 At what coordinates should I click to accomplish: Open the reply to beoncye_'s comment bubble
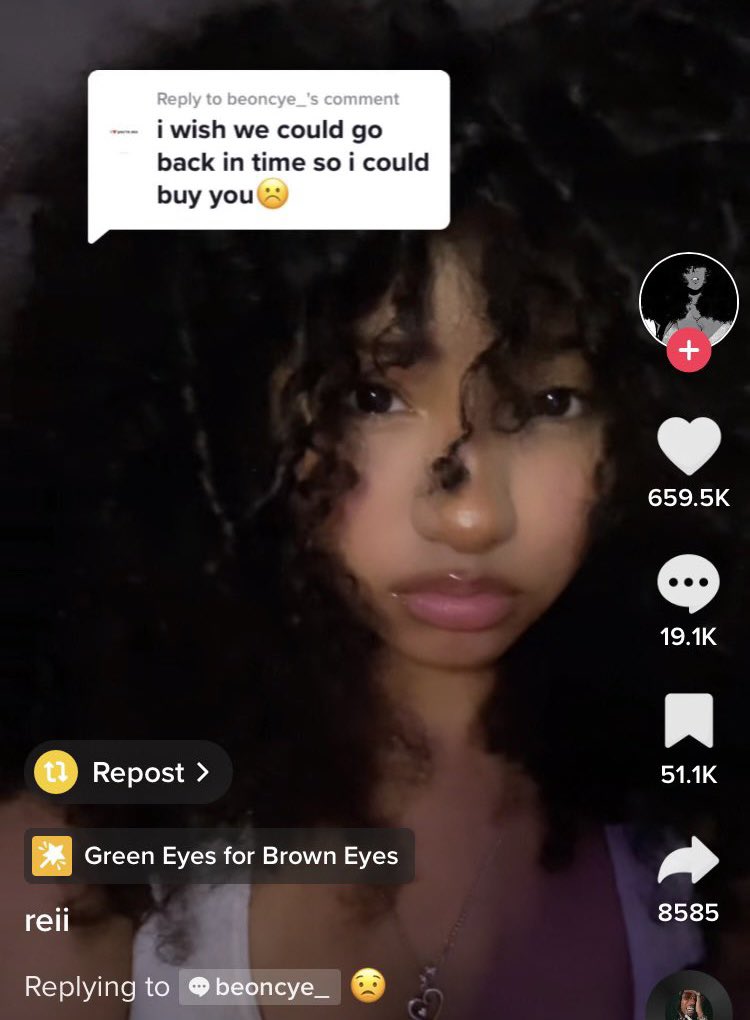[x=269, y=152]
